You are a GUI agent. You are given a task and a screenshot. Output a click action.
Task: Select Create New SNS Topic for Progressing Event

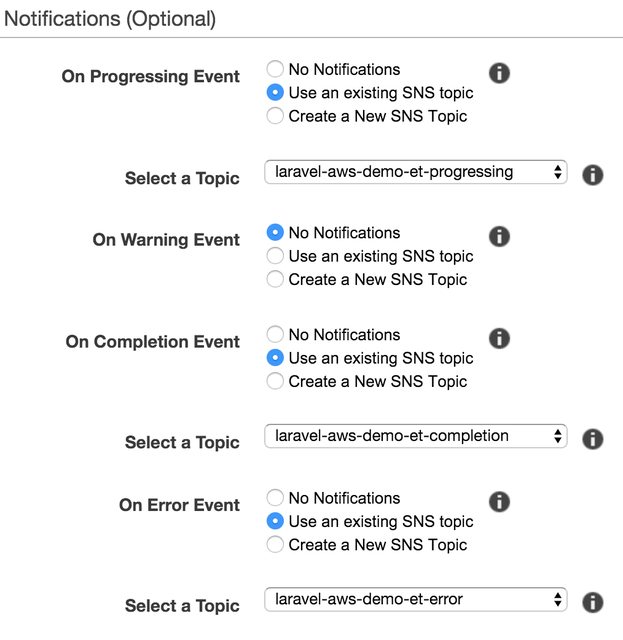(276, 116)
